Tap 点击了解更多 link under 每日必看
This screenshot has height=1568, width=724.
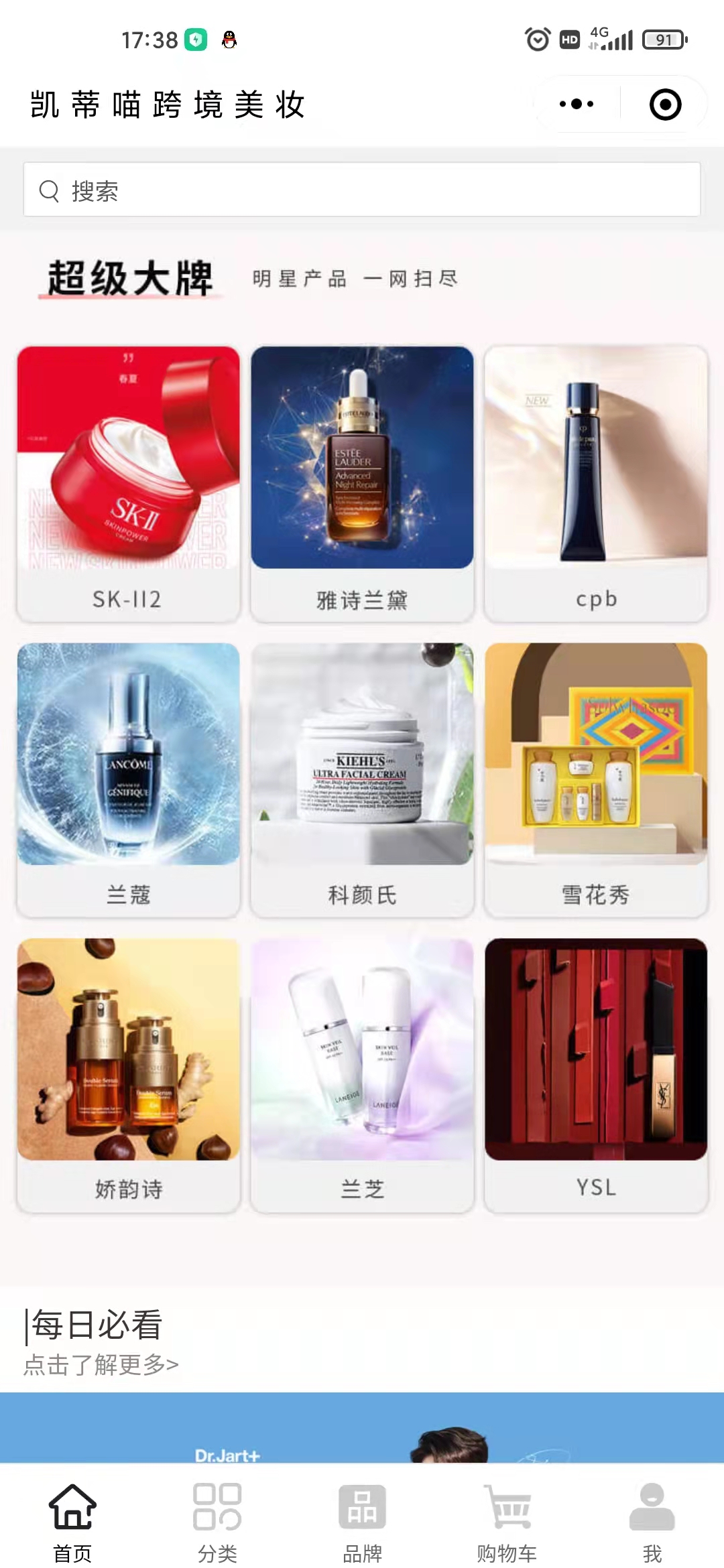point(101,1364)
